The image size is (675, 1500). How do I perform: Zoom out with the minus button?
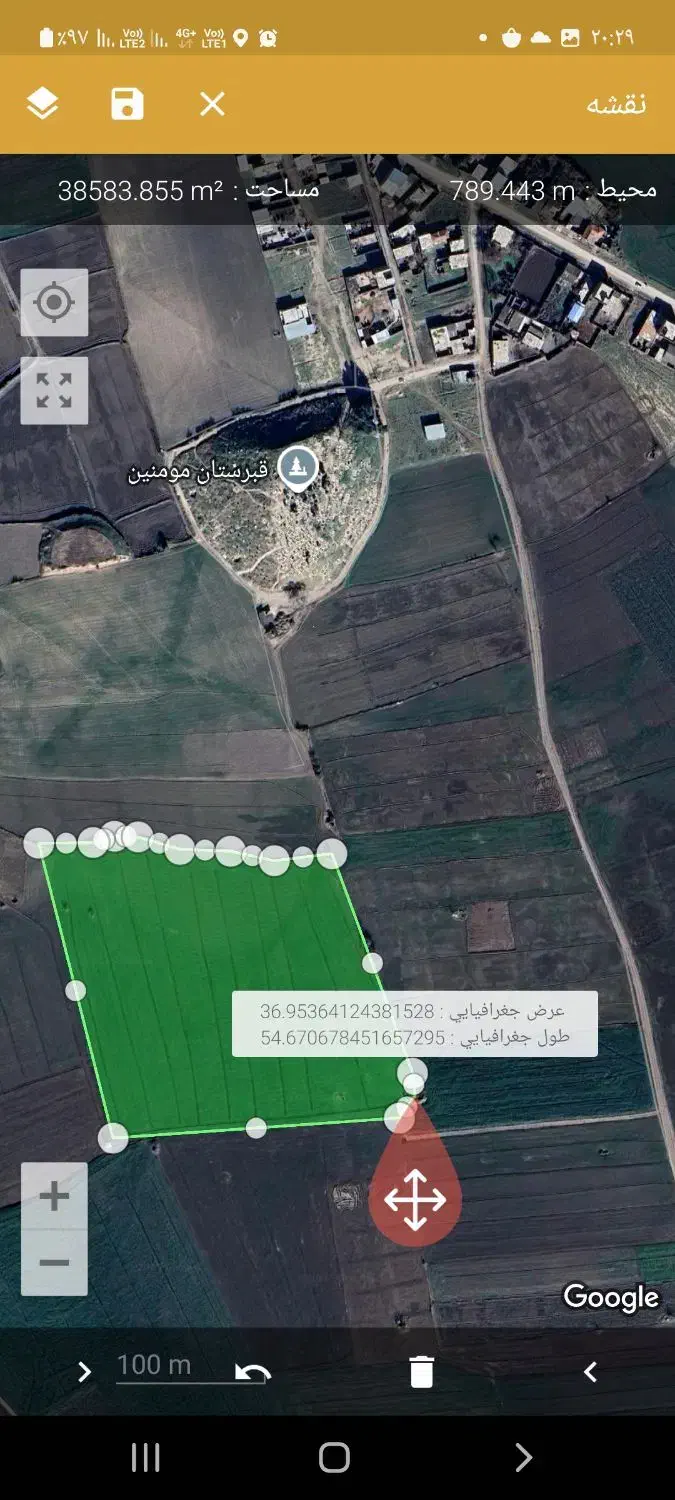point(54,1262)
